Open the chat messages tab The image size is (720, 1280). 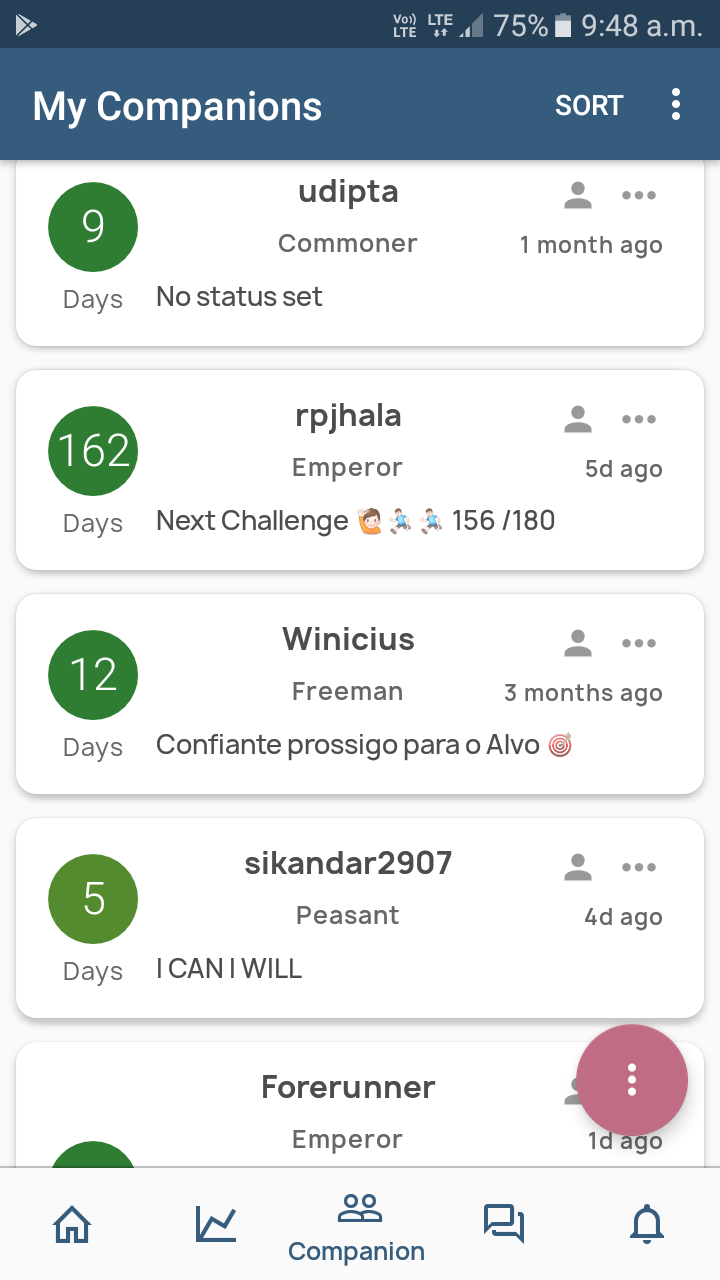(504, 1224)
